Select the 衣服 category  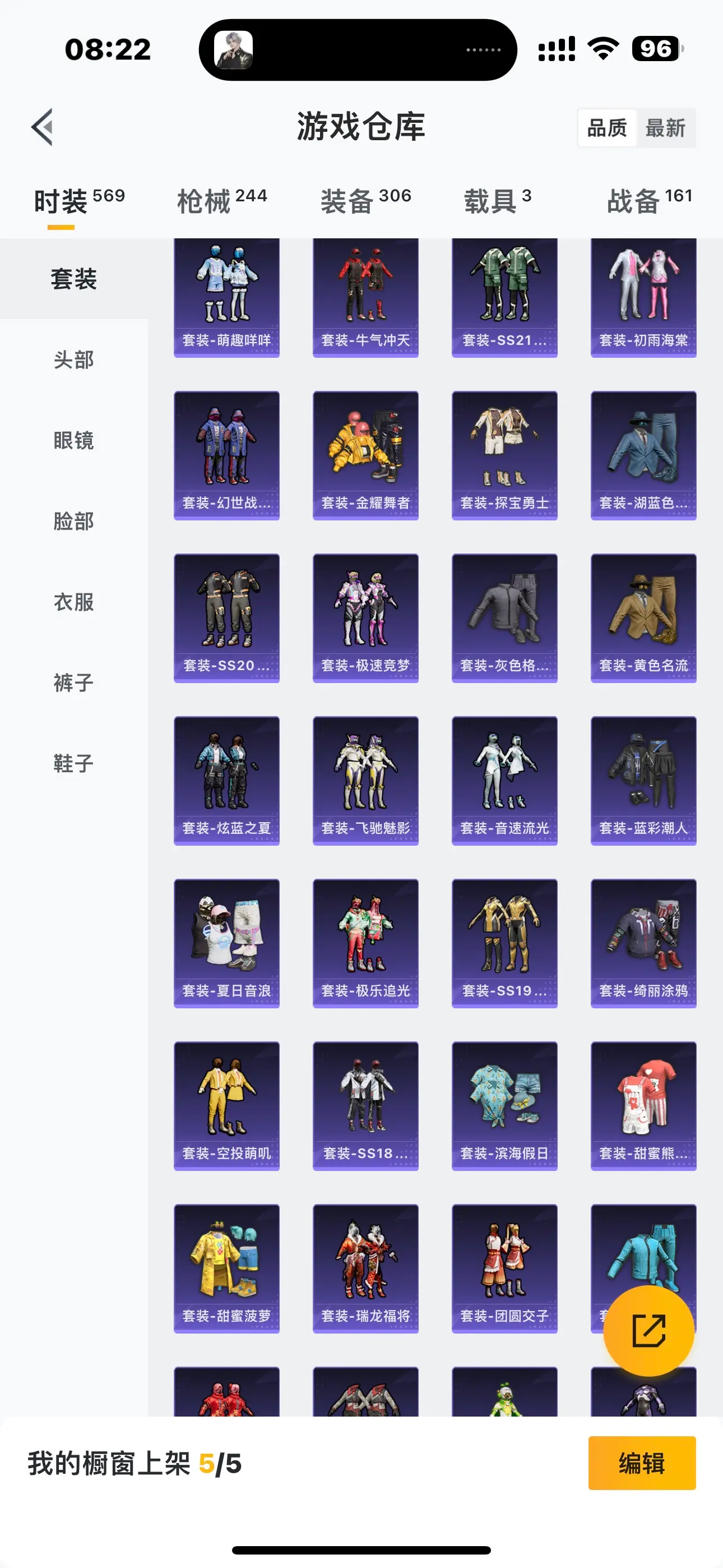pos(73,602)
